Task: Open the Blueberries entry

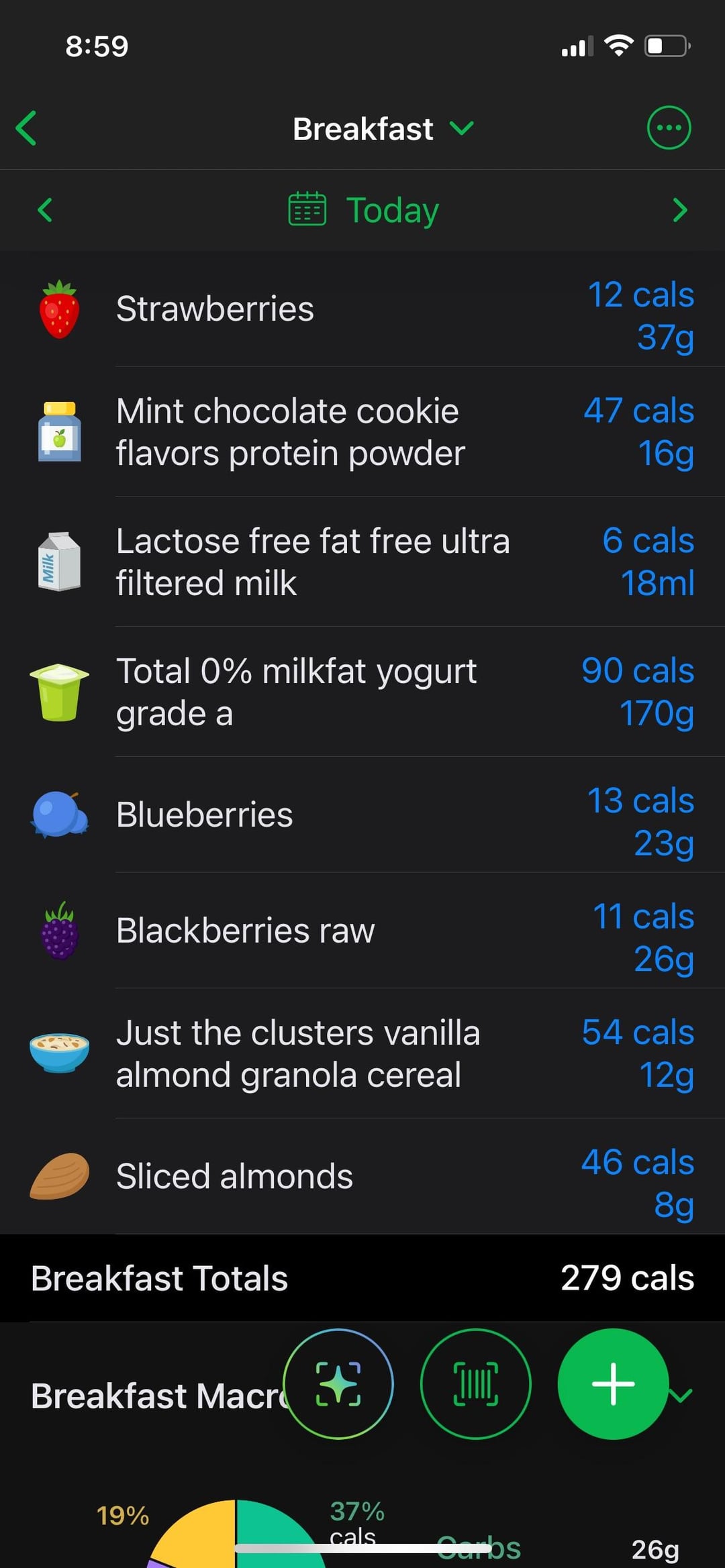Action: 362,815
